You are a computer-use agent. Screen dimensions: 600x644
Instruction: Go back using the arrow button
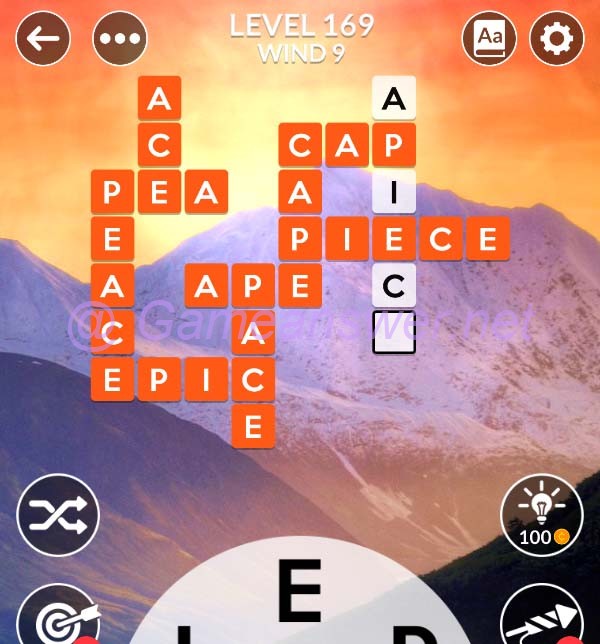[44, 39]
